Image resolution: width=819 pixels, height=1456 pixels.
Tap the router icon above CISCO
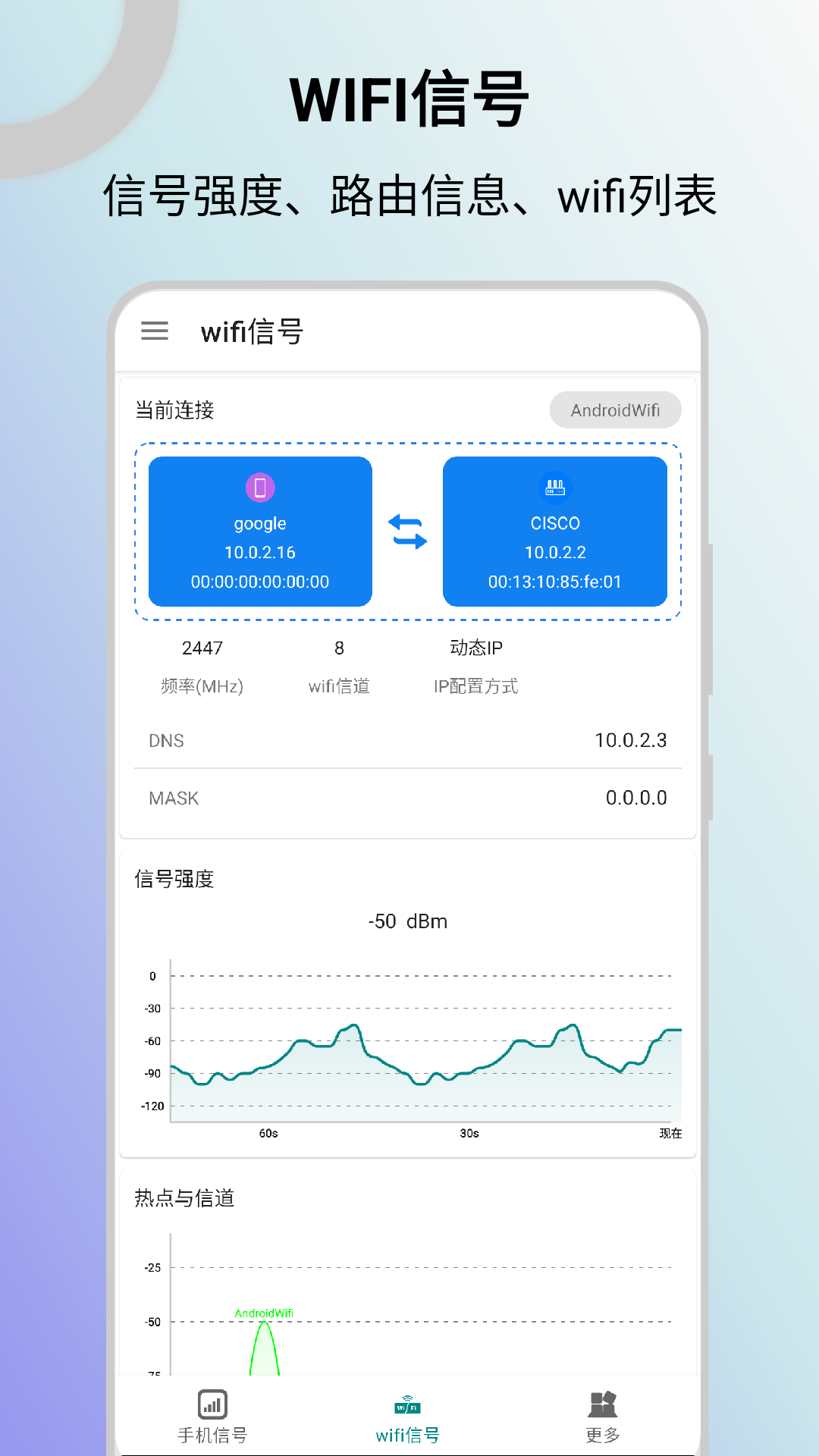point(554,488)
